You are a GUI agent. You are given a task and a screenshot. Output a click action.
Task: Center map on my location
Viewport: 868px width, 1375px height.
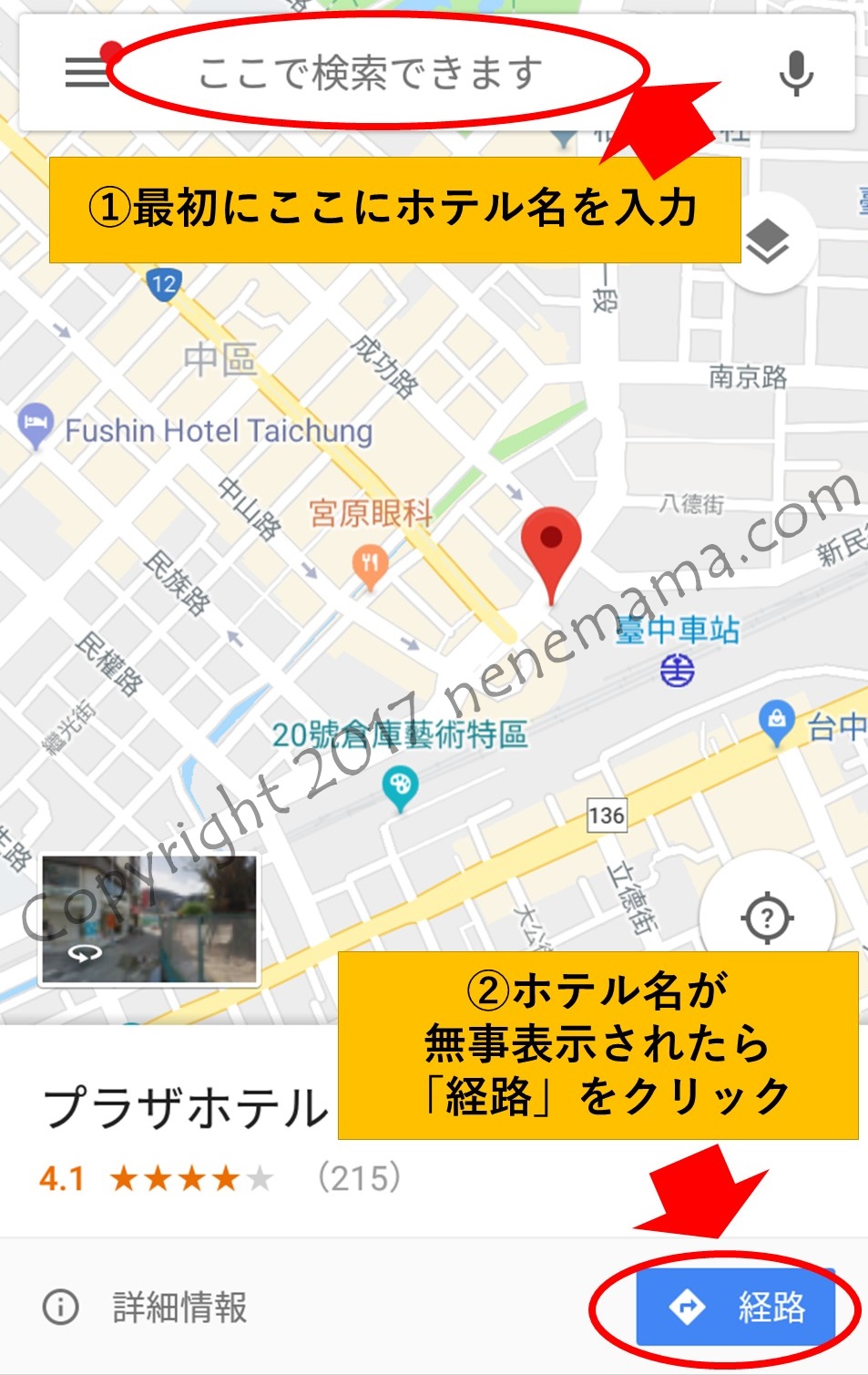tap(768, 917)
